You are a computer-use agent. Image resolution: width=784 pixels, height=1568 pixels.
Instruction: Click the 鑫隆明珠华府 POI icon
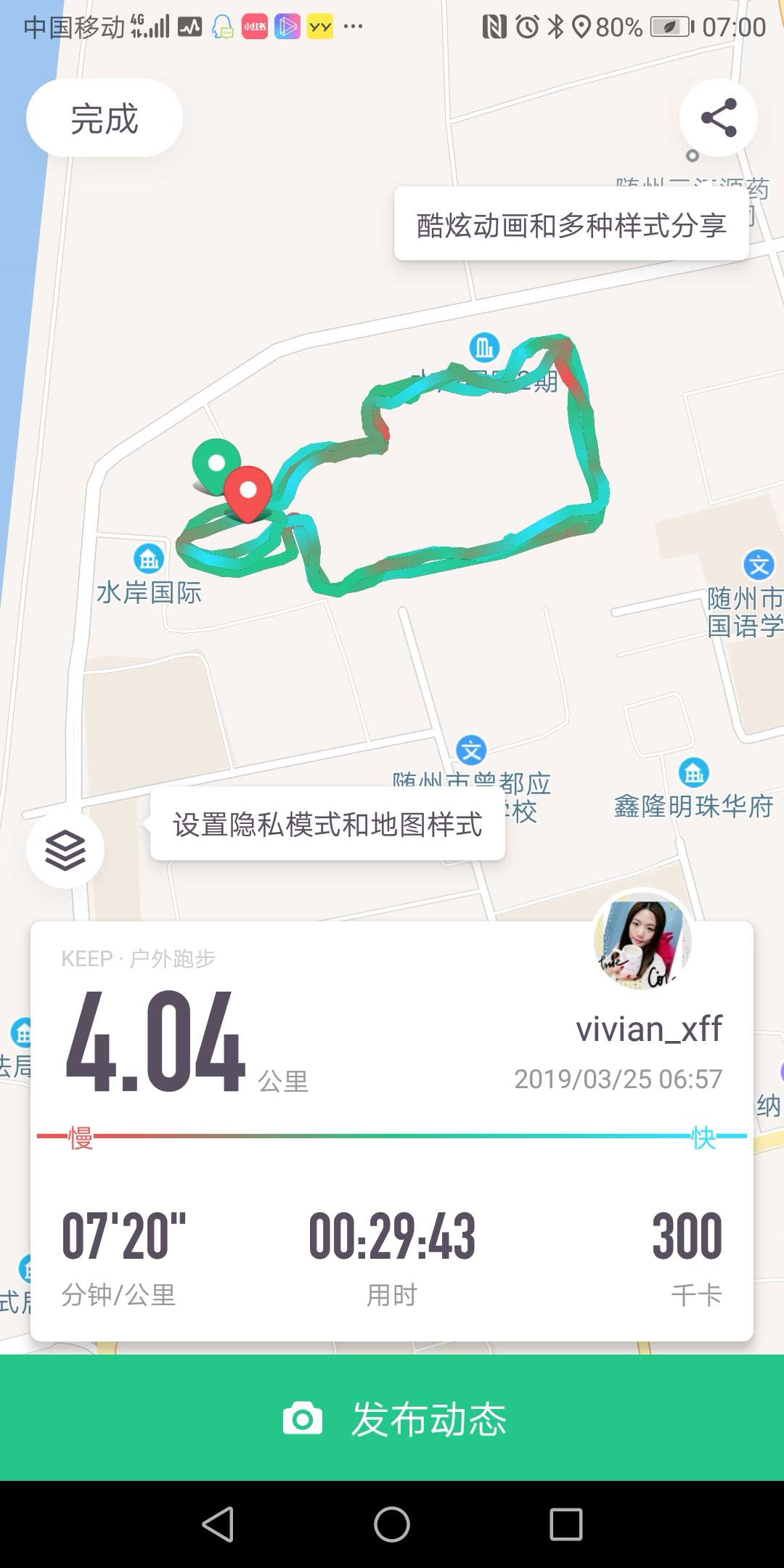click(693, 772)
